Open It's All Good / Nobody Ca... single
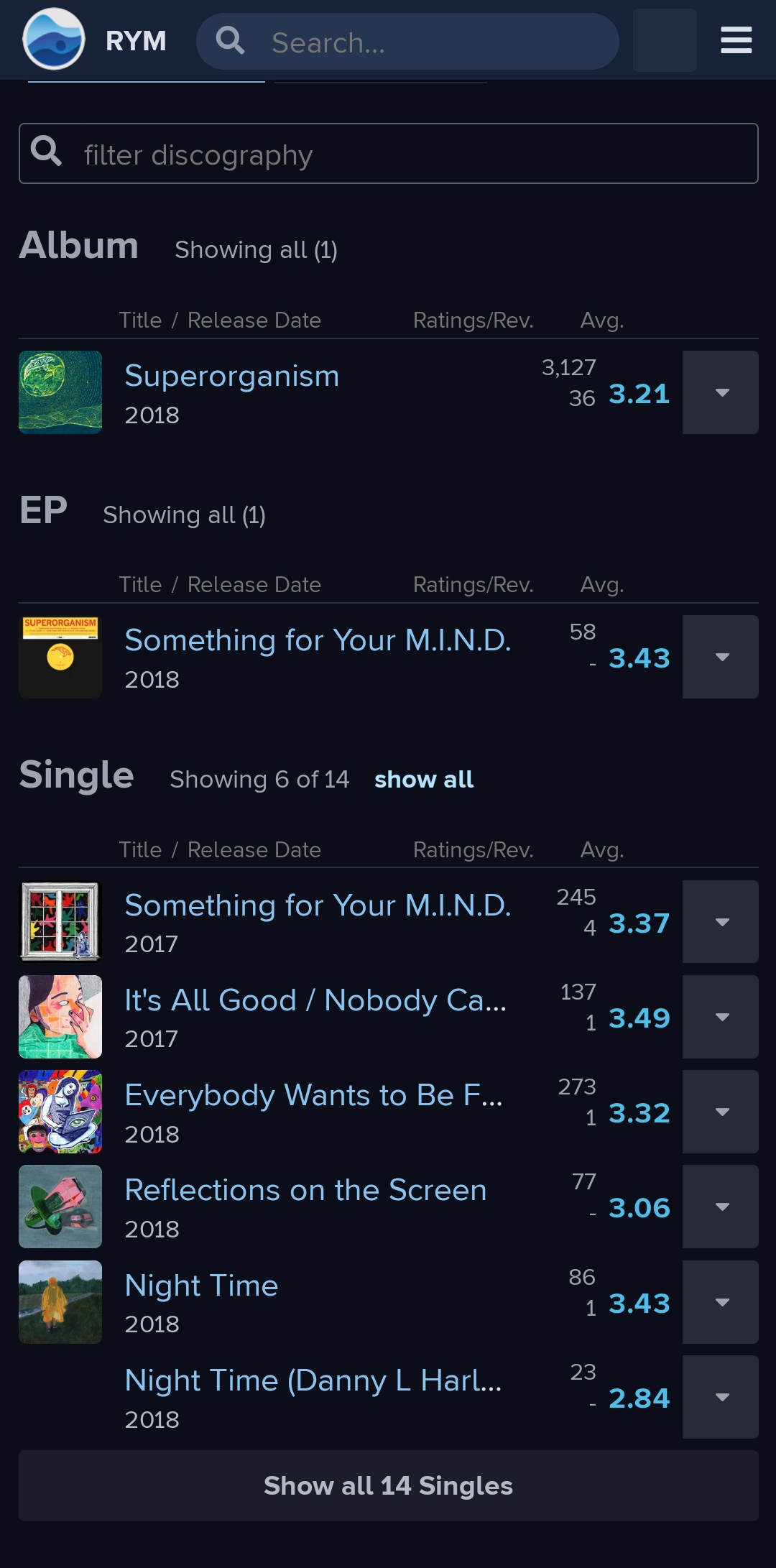Image resolution: width=776 pixels, height=1568 pixels. pos(315,1000)
